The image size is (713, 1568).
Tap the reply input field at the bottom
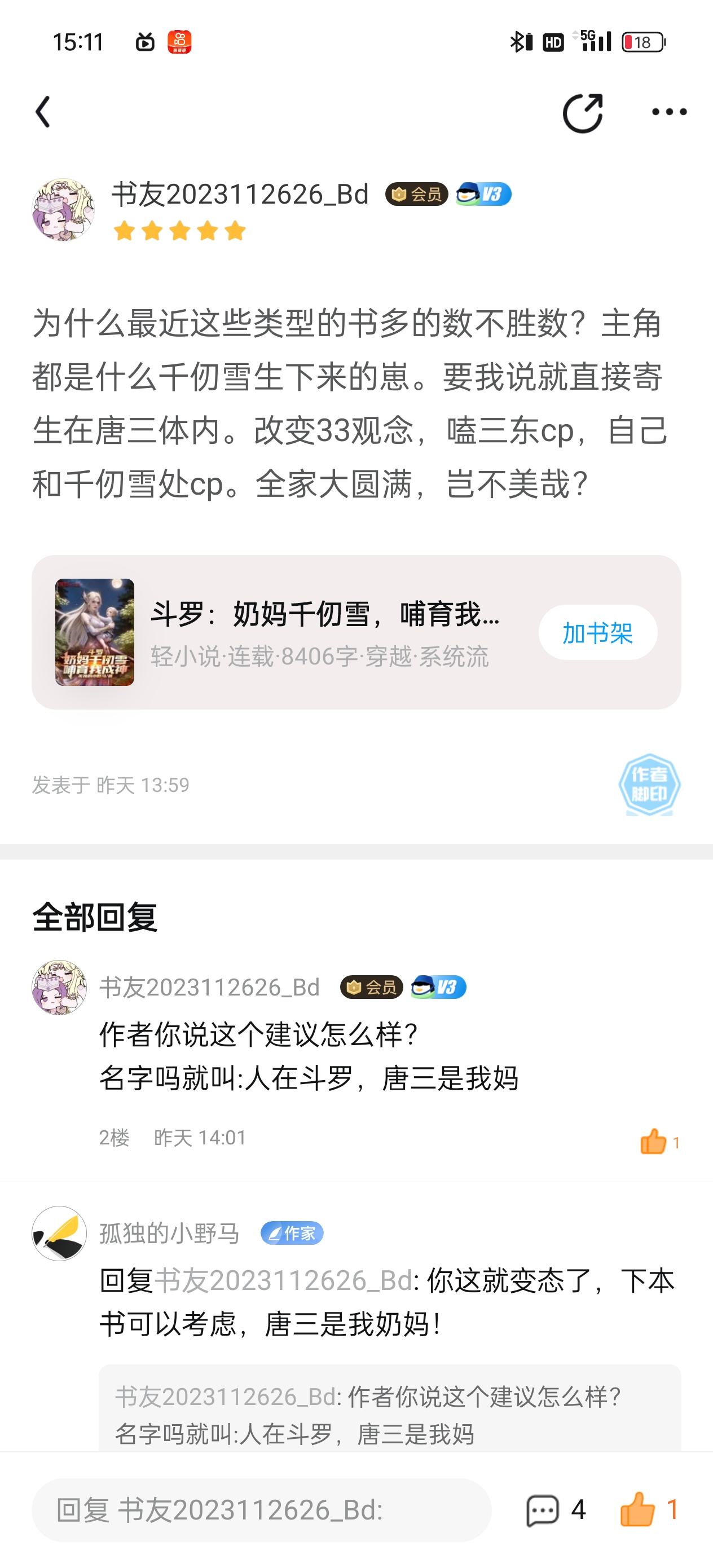(261, 1510)
